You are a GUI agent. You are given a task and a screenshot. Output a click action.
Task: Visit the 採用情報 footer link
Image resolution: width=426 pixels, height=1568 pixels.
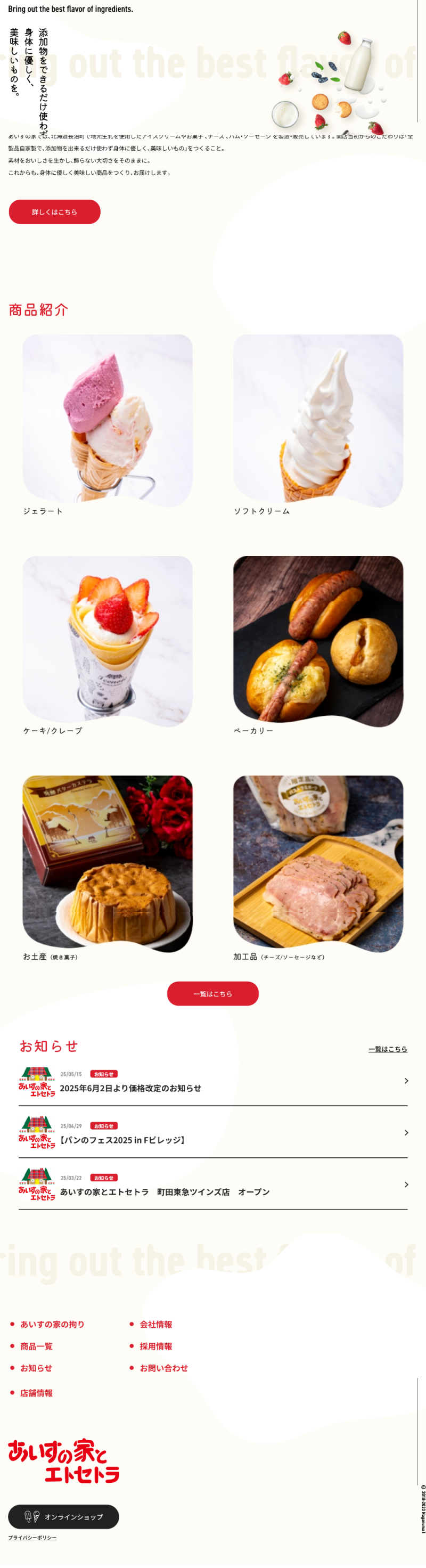click(x=156, y=1346)
